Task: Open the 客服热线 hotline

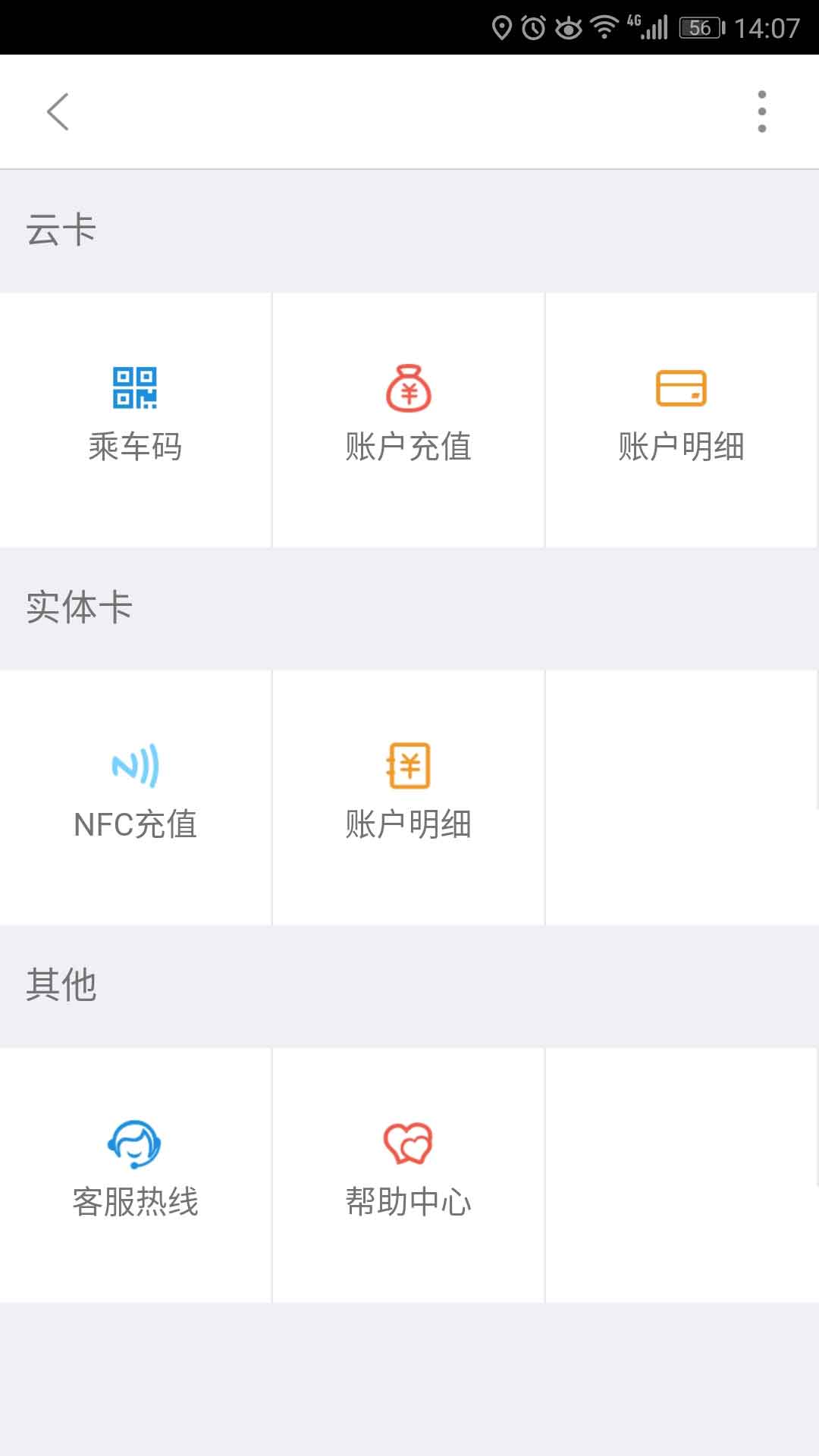Action: point(135,1175)
